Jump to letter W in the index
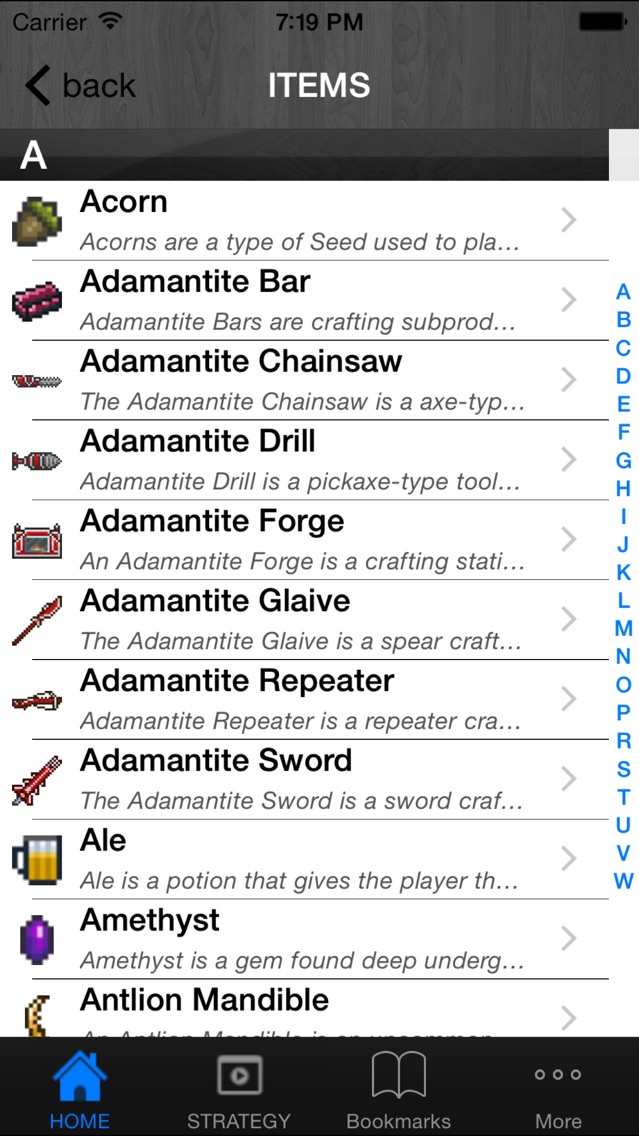Image resolution: width=639 pixels, height=1136 pixels. [623, 881]
